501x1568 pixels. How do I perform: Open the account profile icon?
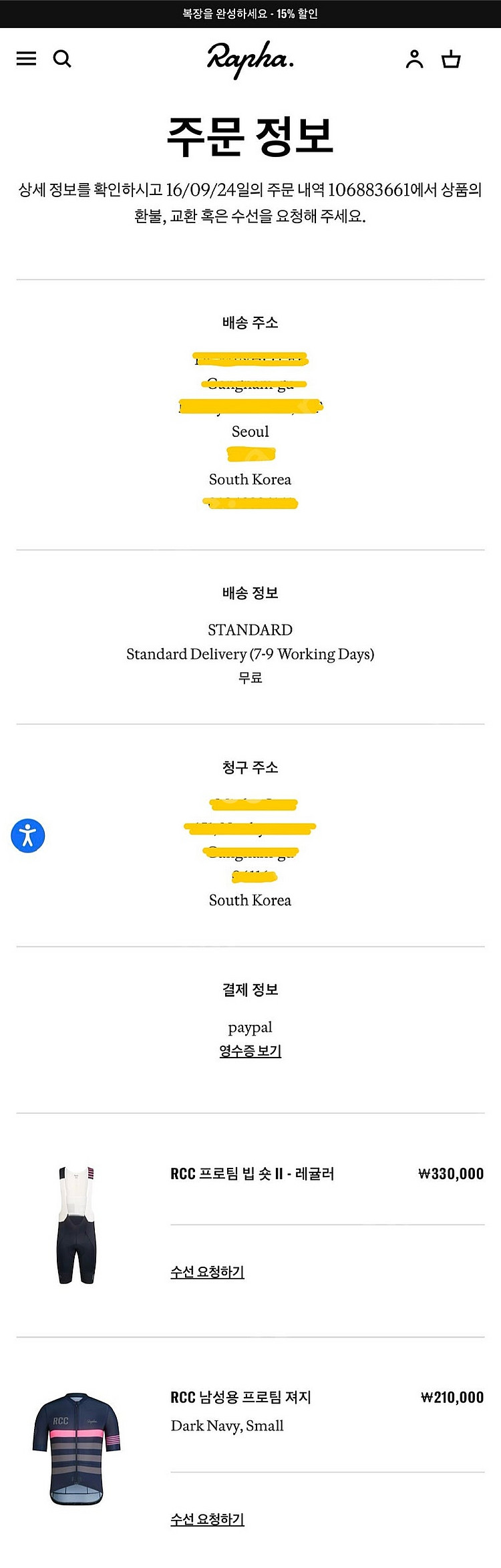click(x=414, y=59)
